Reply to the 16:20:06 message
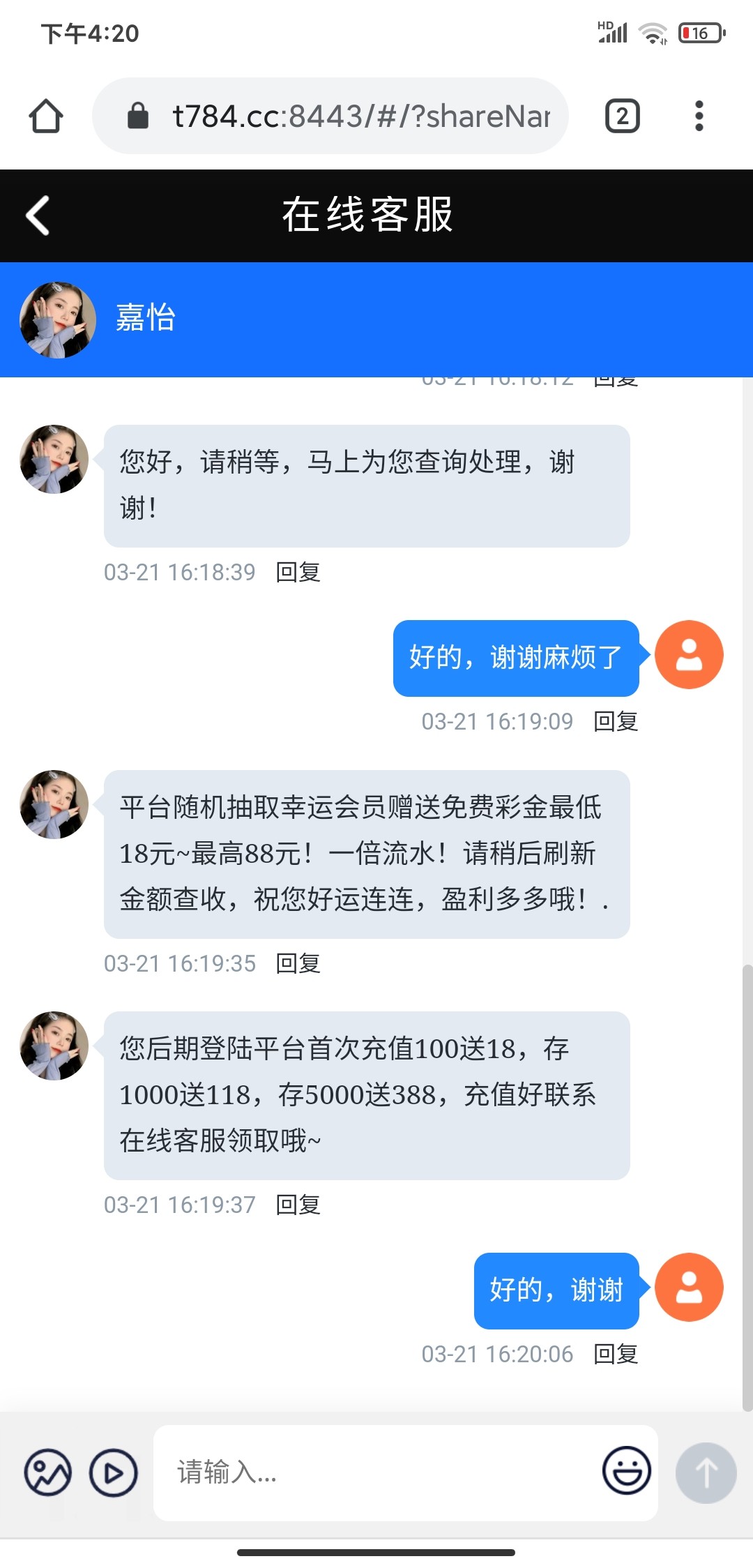Image resolution: width=753 pixels, height=1568 pixels. (x=616, y=1354)
